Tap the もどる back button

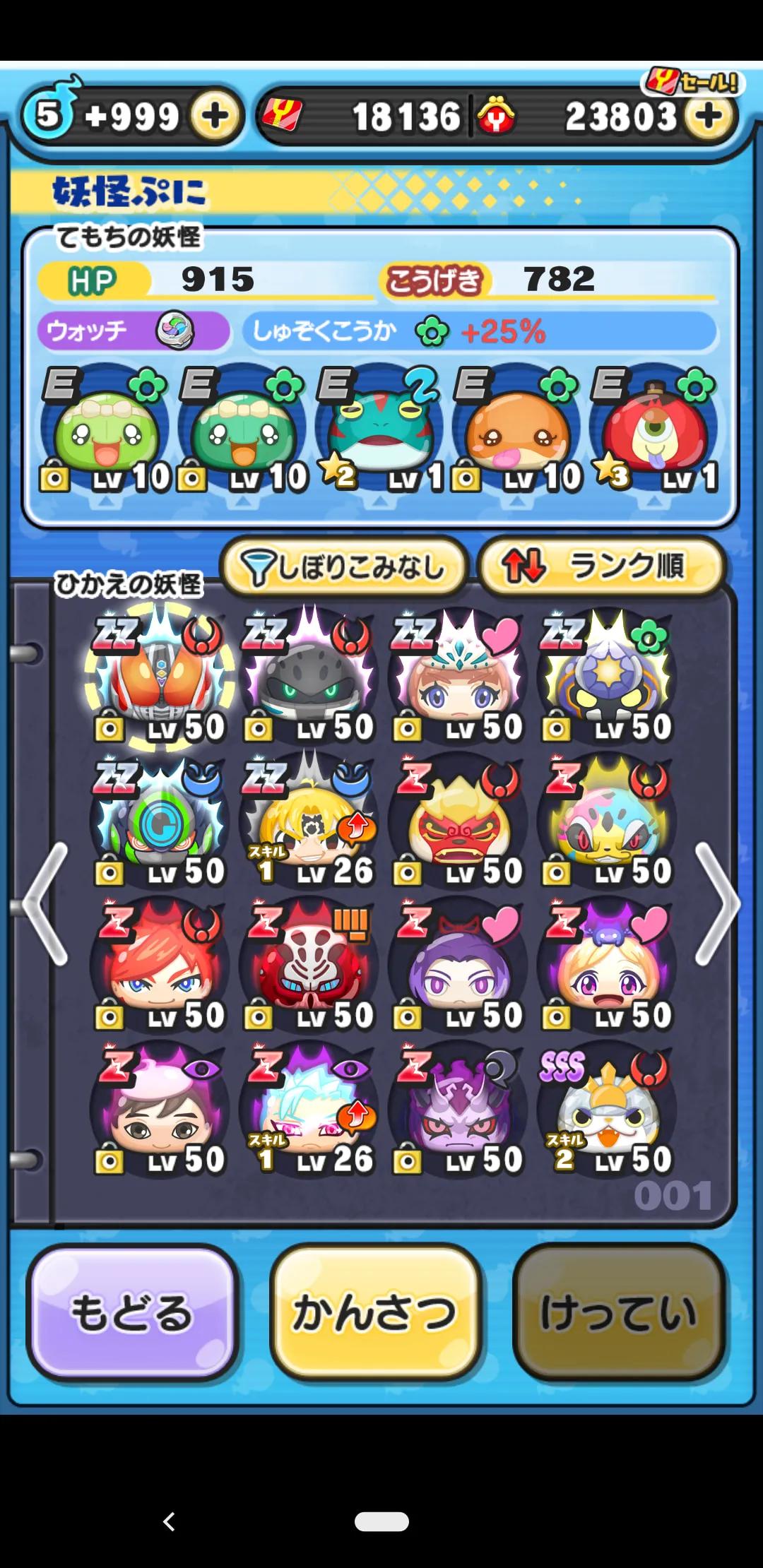pos(132,1312)
